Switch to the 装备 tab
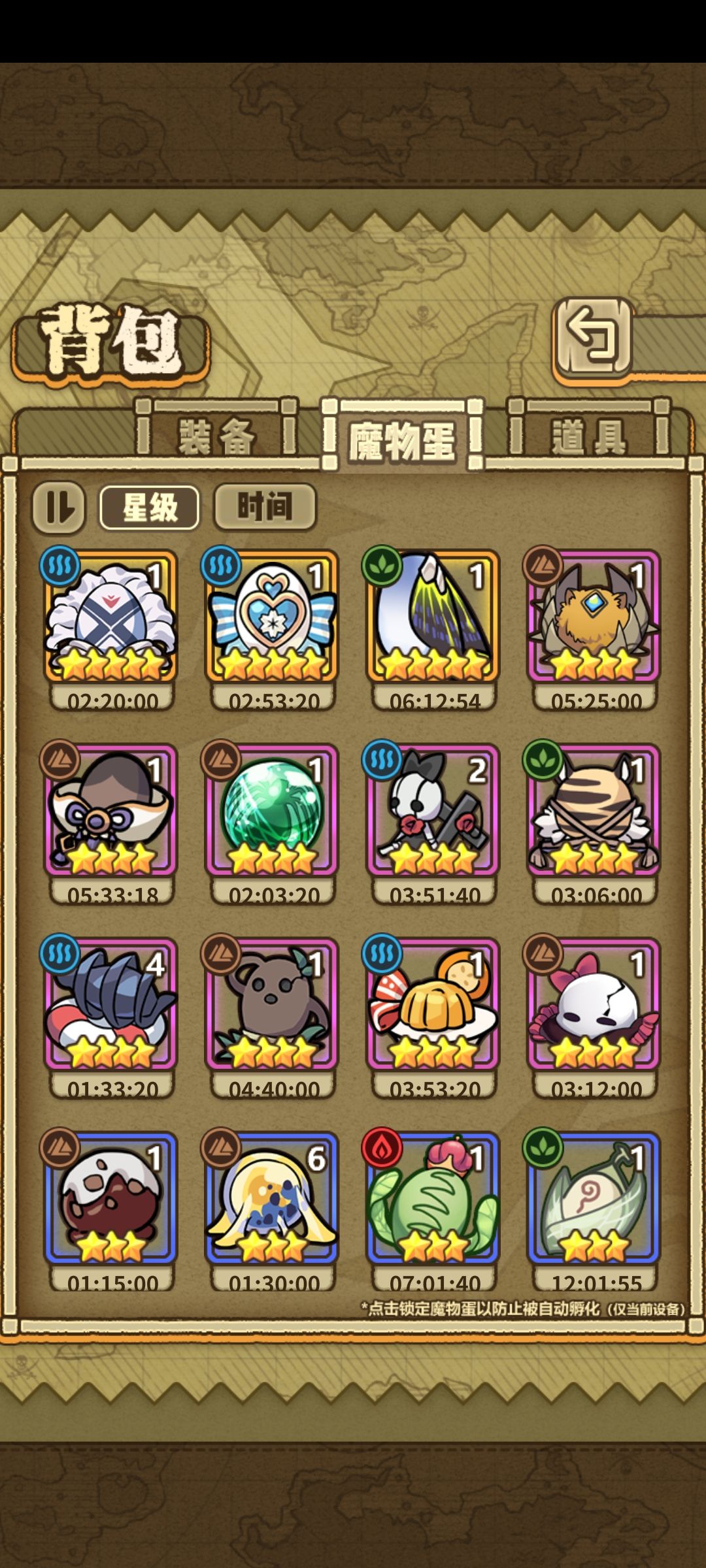The height and width of the screenshot is (1568, 706). (216, 435)
